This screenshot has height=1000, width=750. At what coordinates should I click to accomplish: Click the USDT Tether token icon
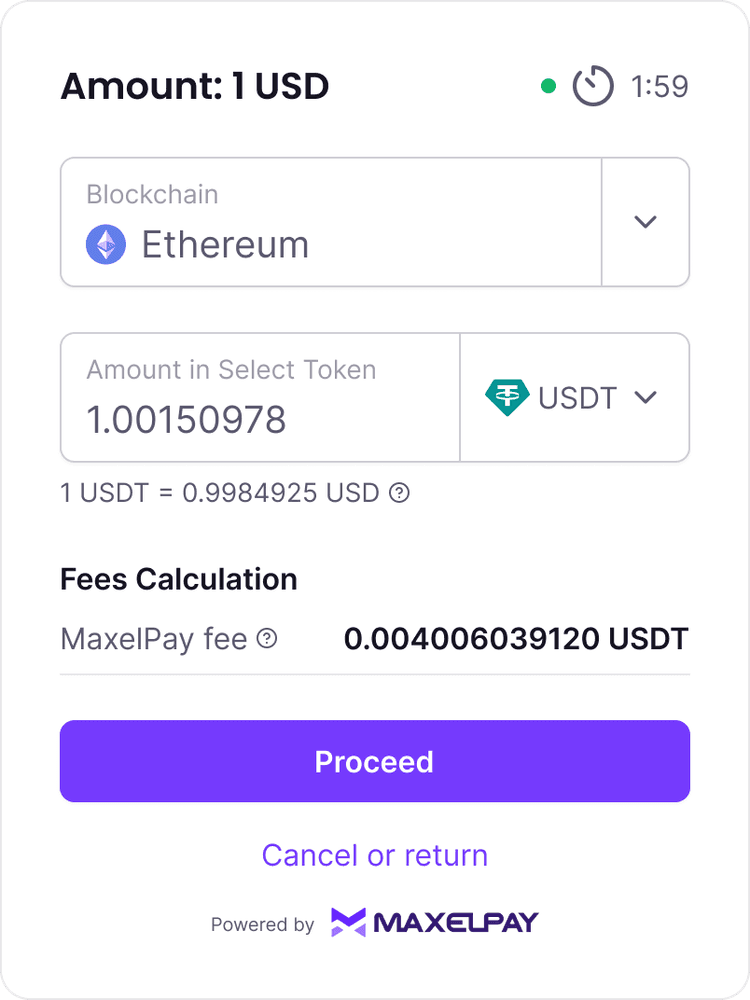click(508, 395)
